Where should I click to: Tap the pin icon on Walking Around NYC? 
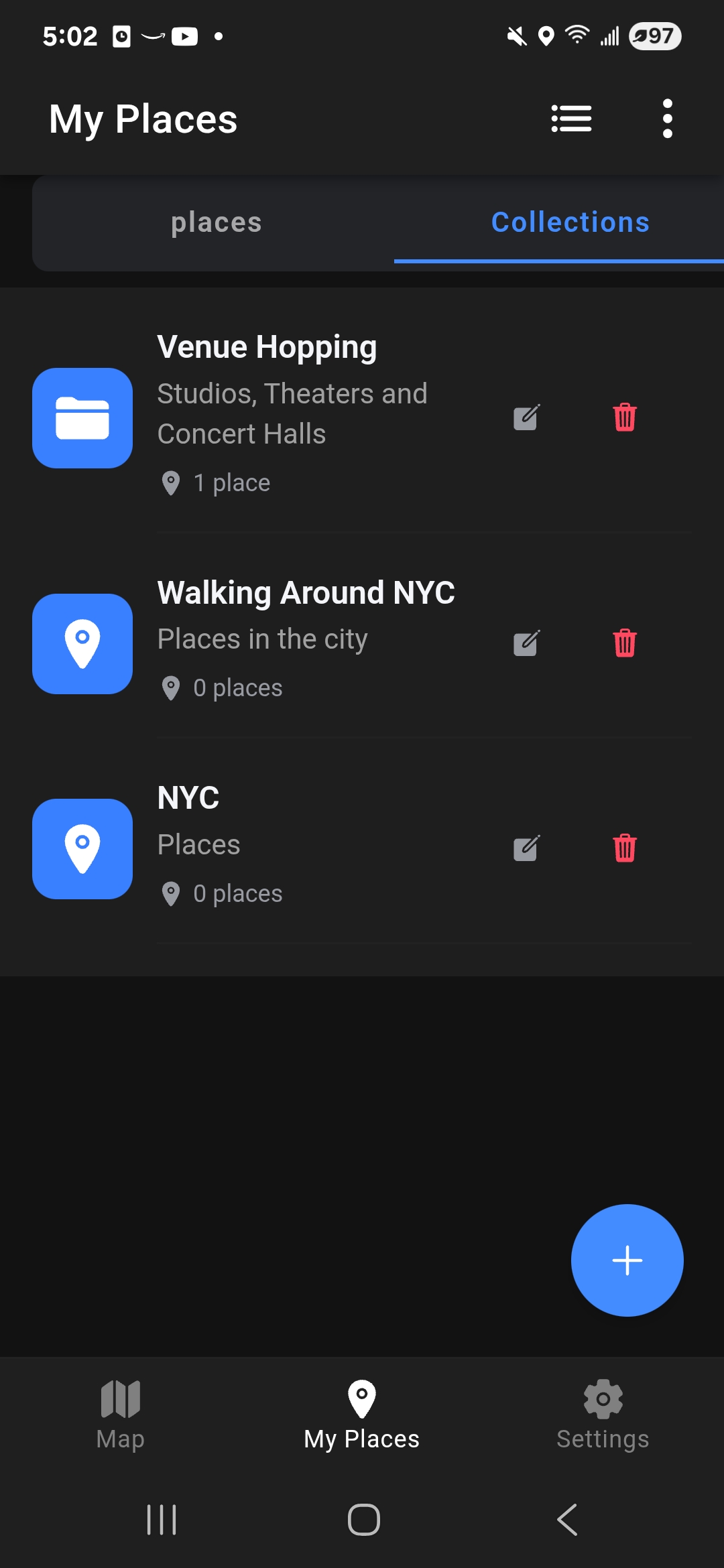(x=82, y=643)
